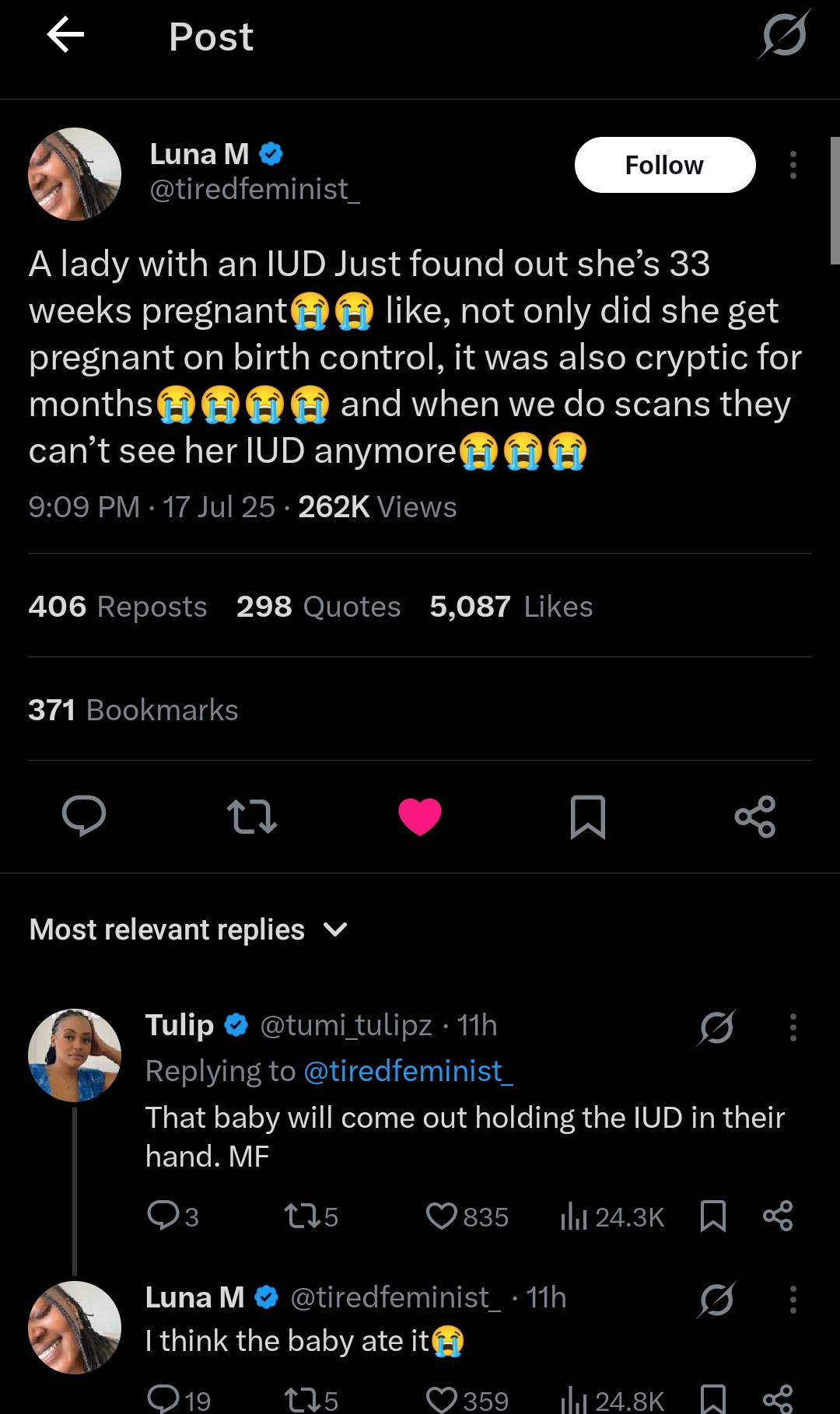Screen dimensions: 840x1414
Task: Open the @tiredfeminist_ link in Tulip's reply
Action: (x=408, y=1071)
